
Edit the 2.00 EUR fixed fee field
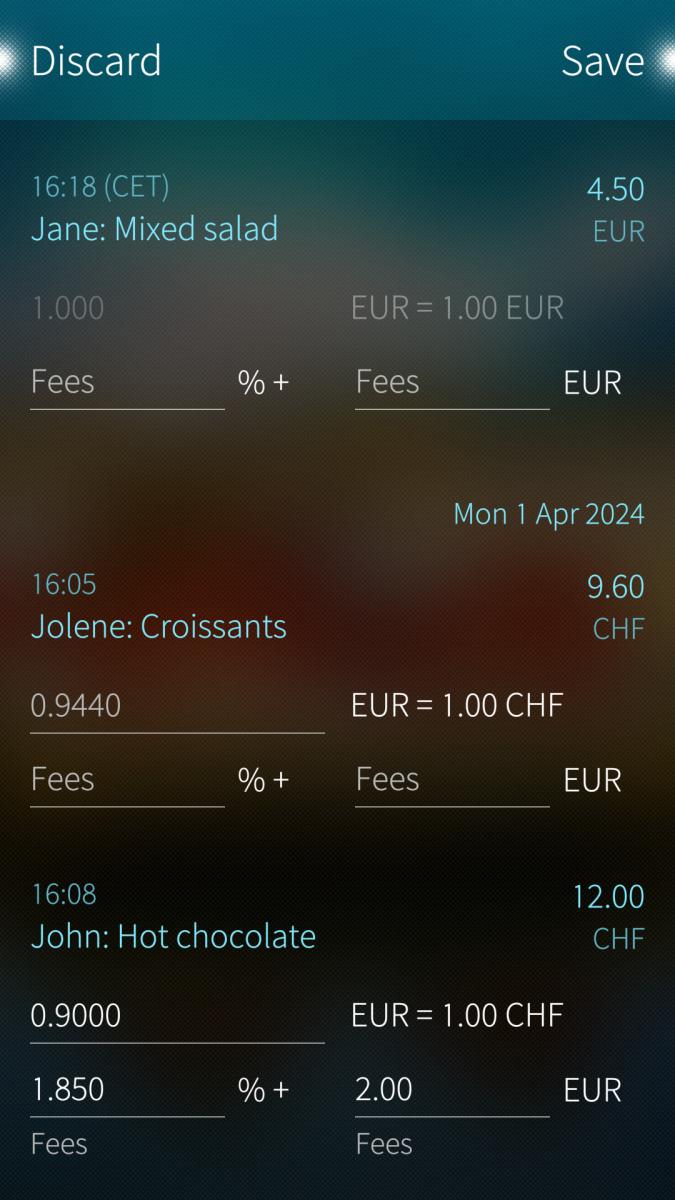coord(451,1090)
